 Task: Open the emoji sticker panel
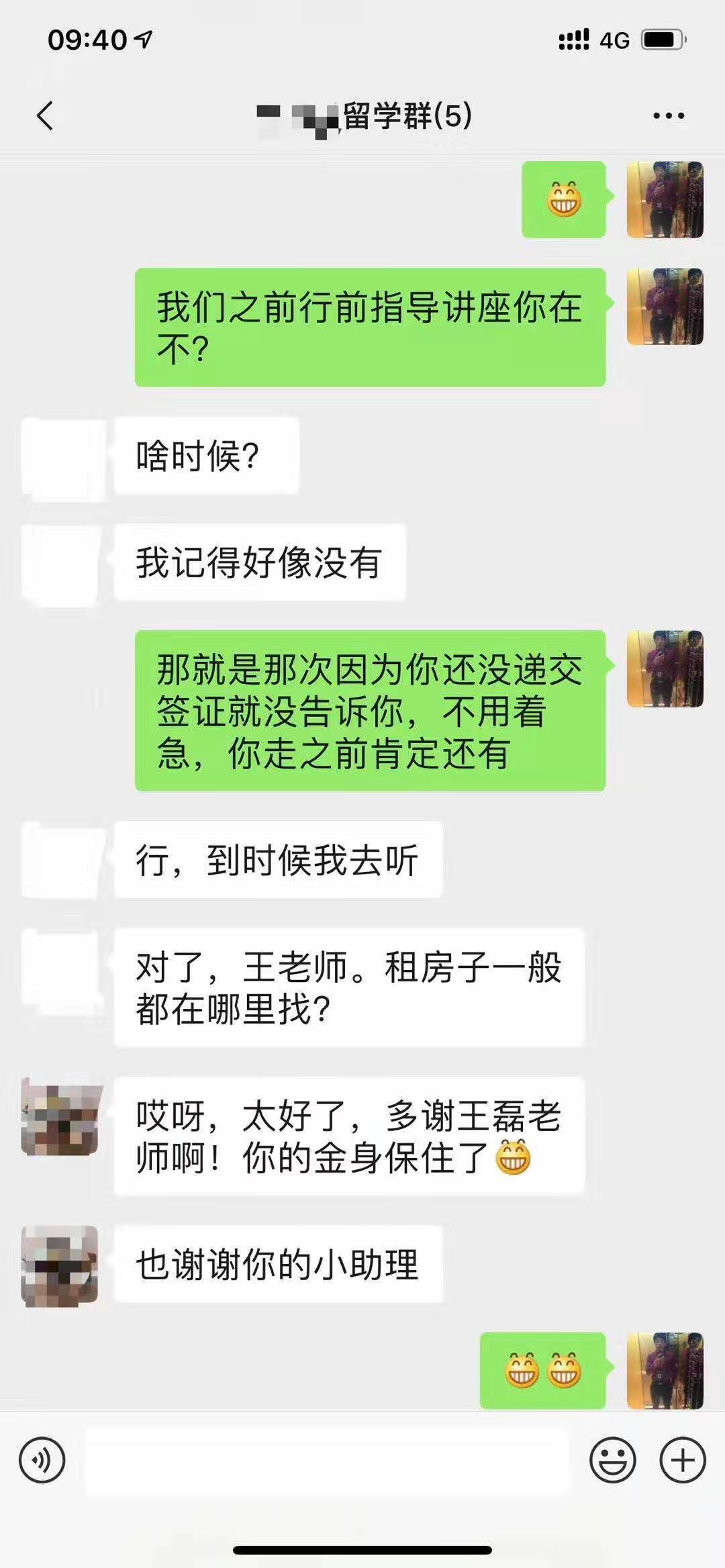click(x=612, y=1460)
